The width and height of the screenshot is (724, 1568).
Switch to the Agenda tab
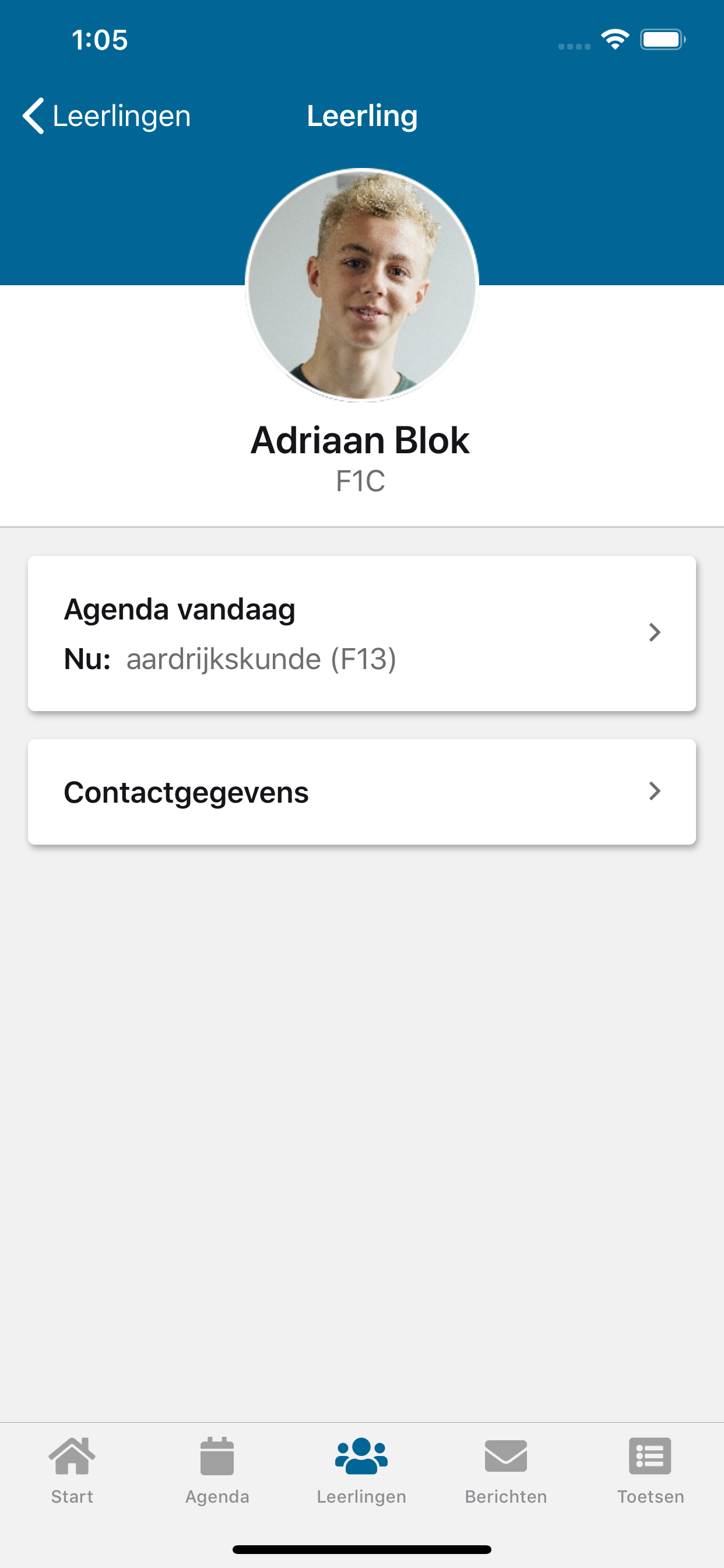coord(217,1471)
